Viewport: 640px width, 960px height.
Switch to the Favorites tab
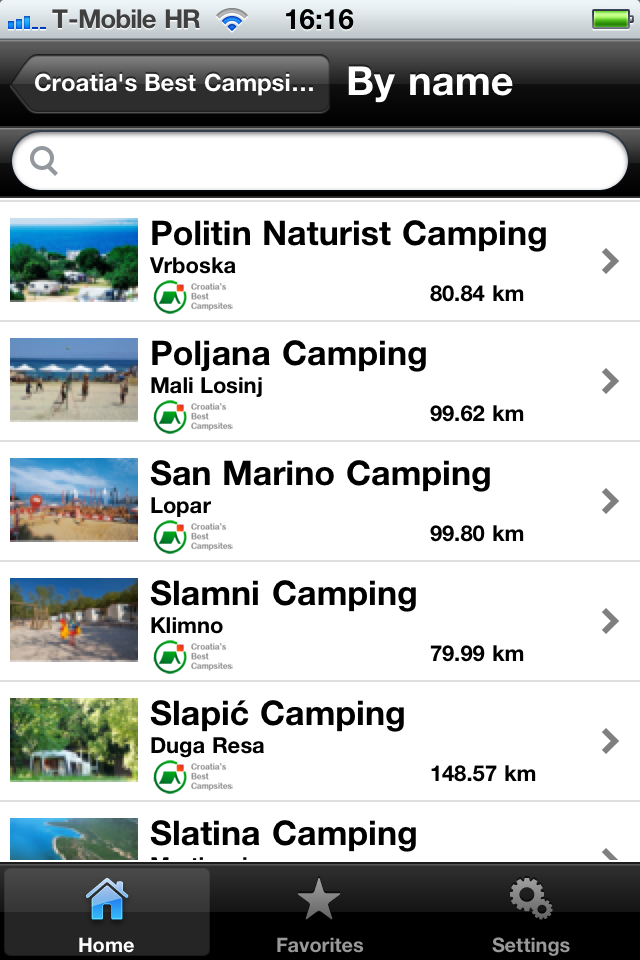pyautogui.click(x=320, y=913)
